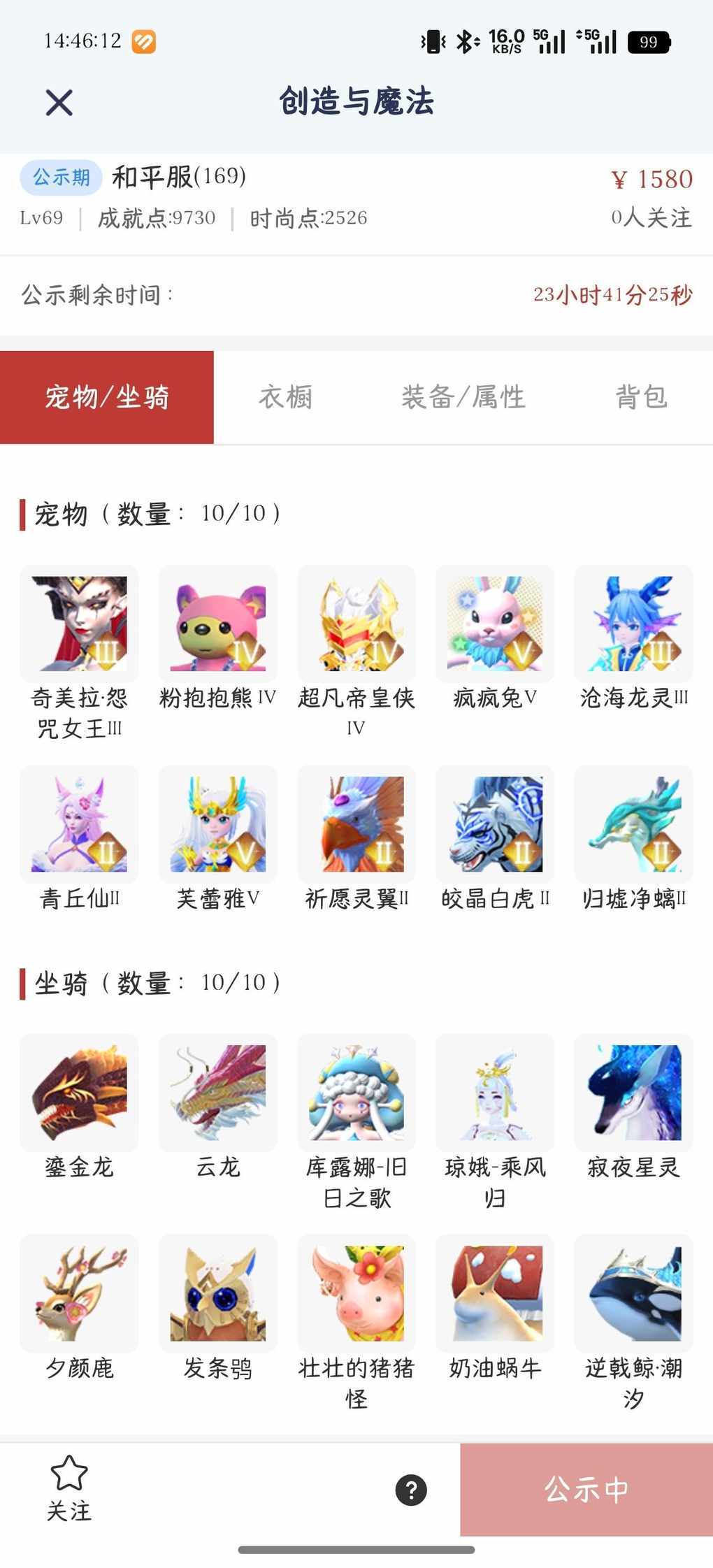Viewport: 713px width, 1568px height.
Task: Select the 宠物/坐骑 tab
Action: pyautogui.click(x=107, y=397)
